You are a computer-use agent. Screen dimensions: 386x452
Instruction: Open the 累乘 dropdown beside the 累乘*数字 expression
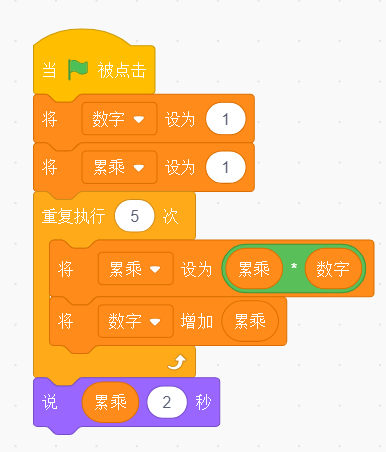click(135, 269)
